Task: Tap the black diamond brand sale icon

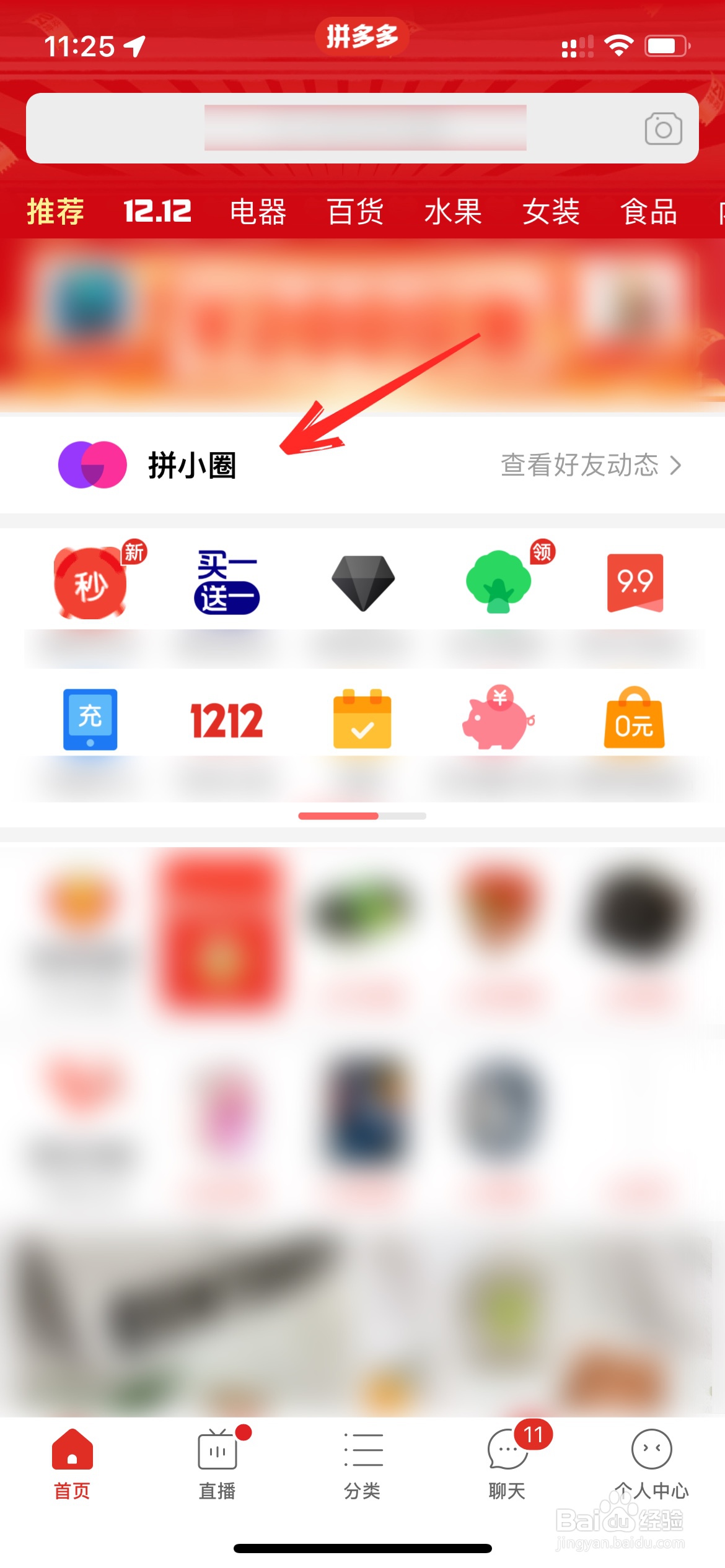Action: pyautogui.click(x=362, y=582)
